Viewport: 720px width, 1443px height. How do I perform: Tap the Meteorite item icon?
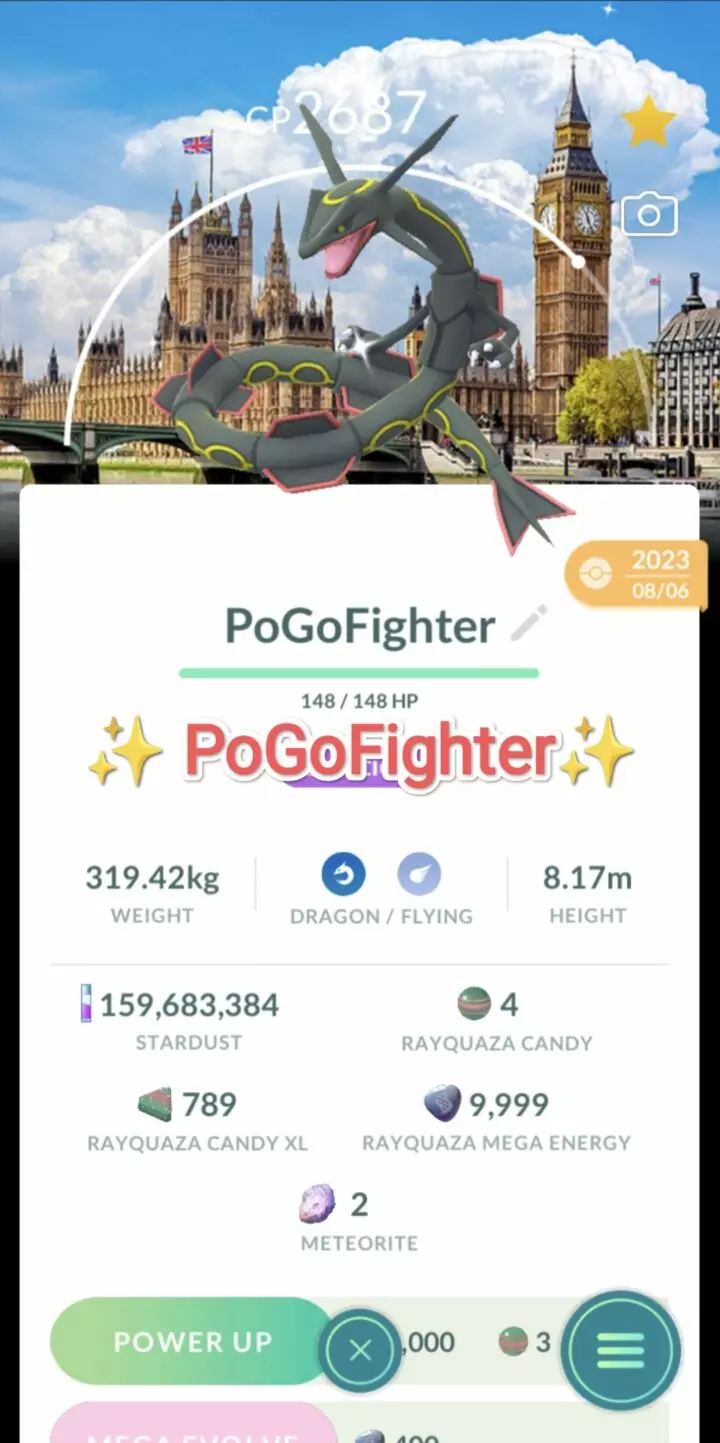pos(316,1204)
